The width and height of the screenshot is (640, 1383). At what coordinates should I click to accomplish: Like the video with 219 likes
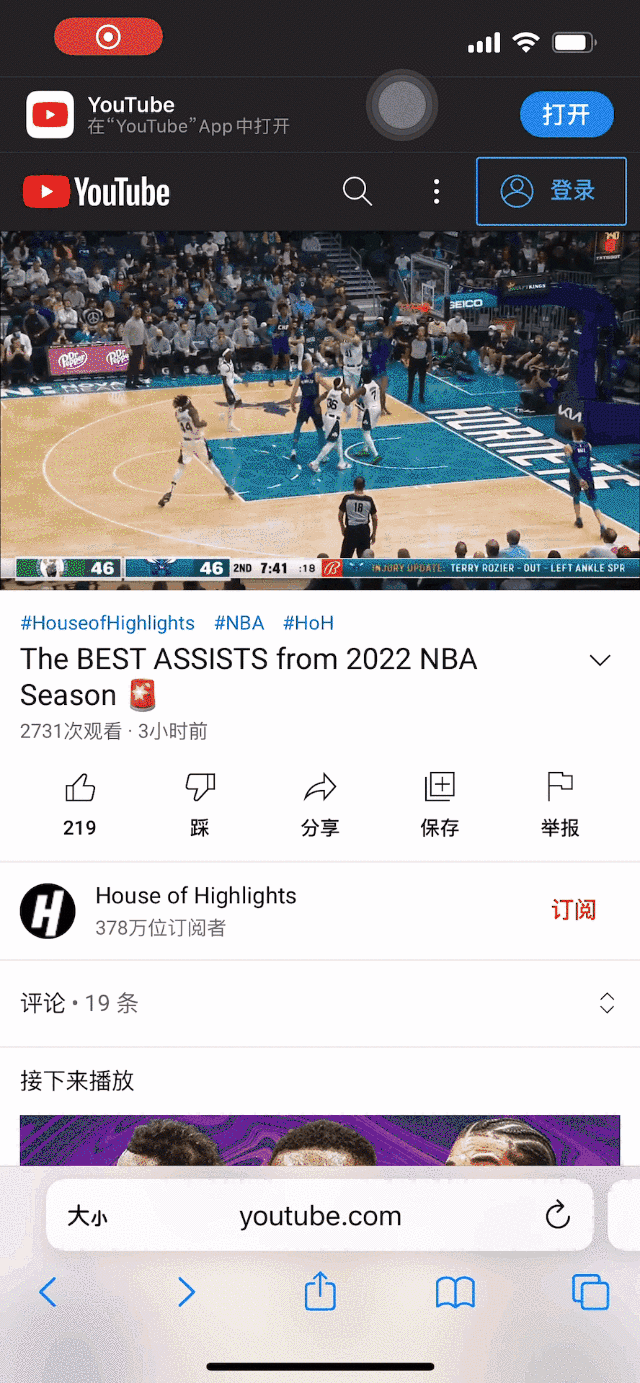[80, 803]
